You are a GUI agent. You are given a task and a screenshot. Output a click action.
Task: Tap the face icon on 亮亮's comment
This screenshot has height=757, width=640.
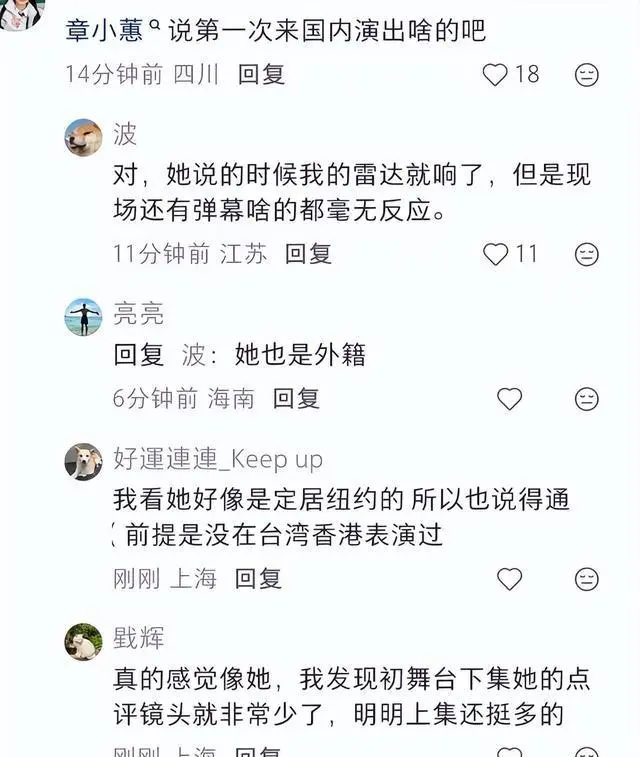point(587,399)
